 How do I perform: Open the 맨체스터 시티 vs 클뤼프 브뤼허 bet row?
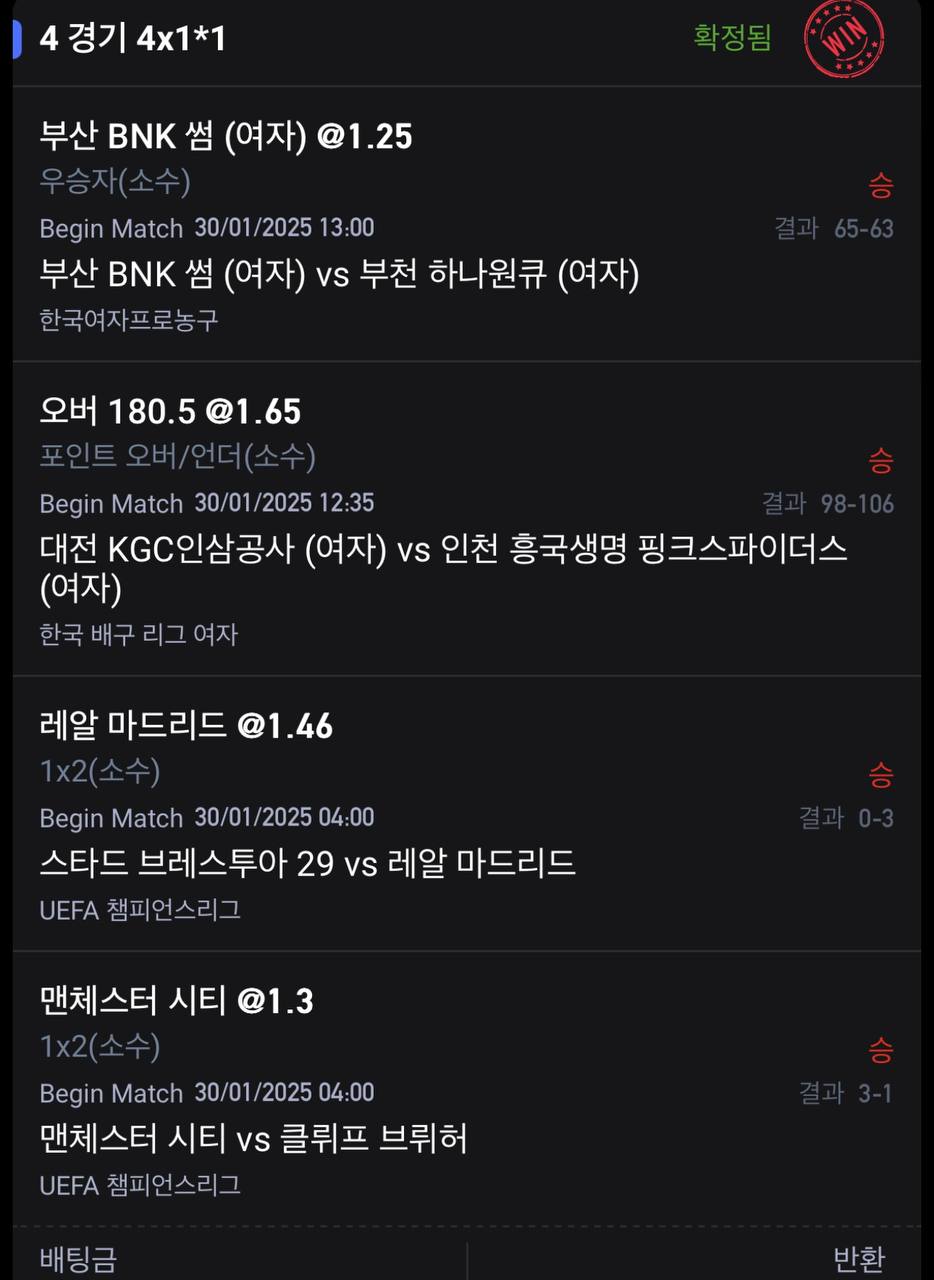(x=466, y=1090)
